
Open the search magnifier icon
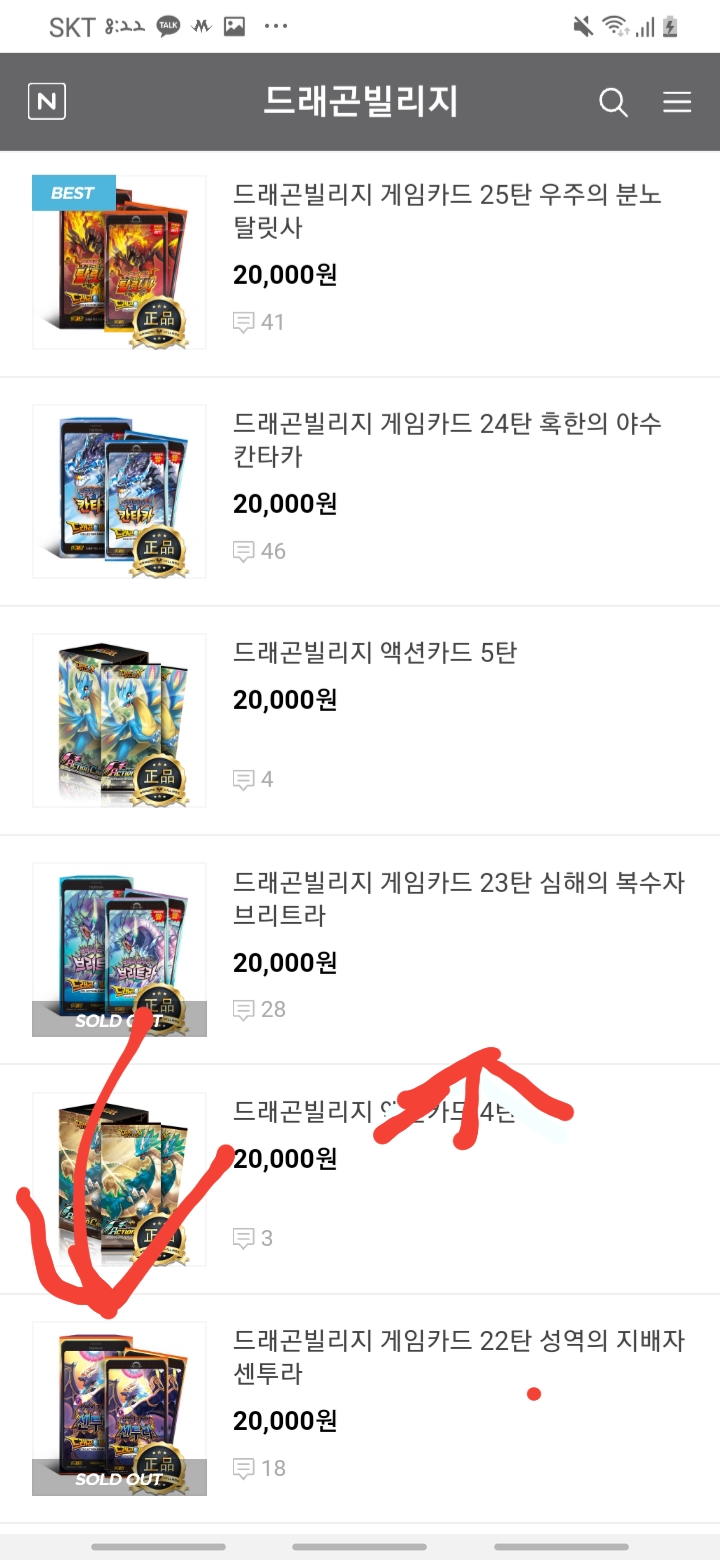click(x=613, y=102)
